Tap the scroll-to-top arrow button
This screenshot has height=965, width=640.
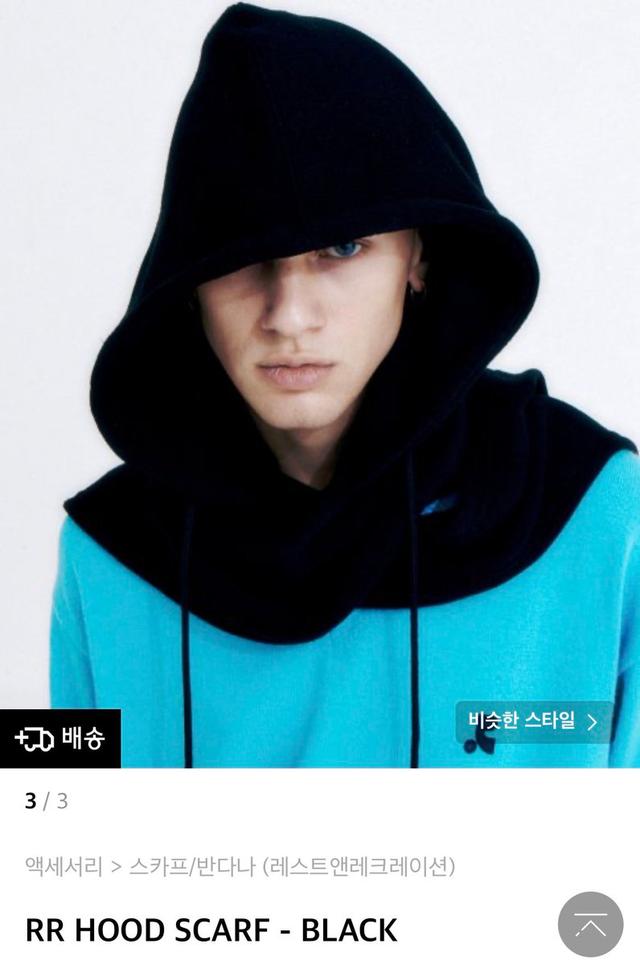pos(590,924)
